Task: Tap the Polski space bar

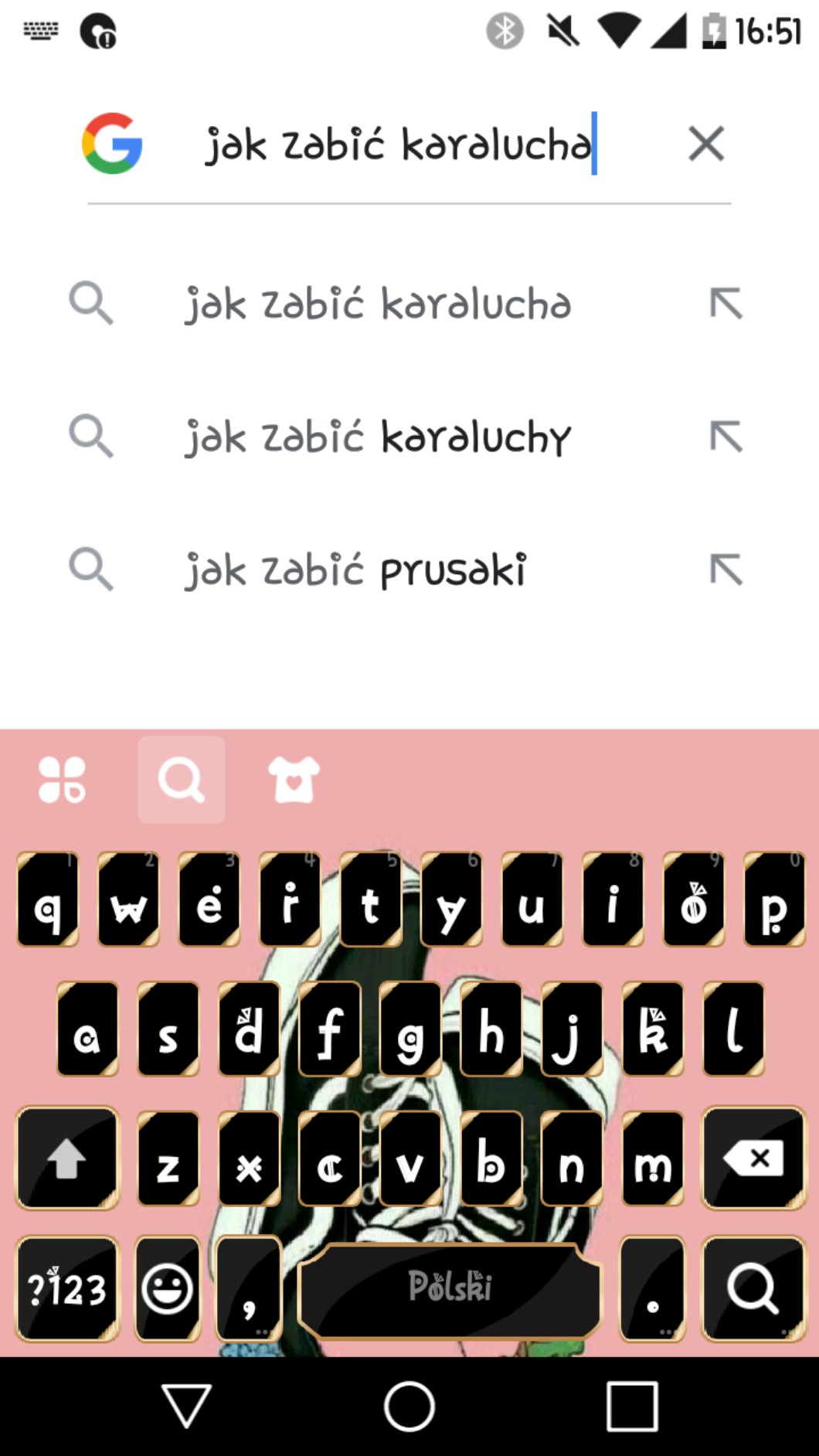Action: (449, 1288)
